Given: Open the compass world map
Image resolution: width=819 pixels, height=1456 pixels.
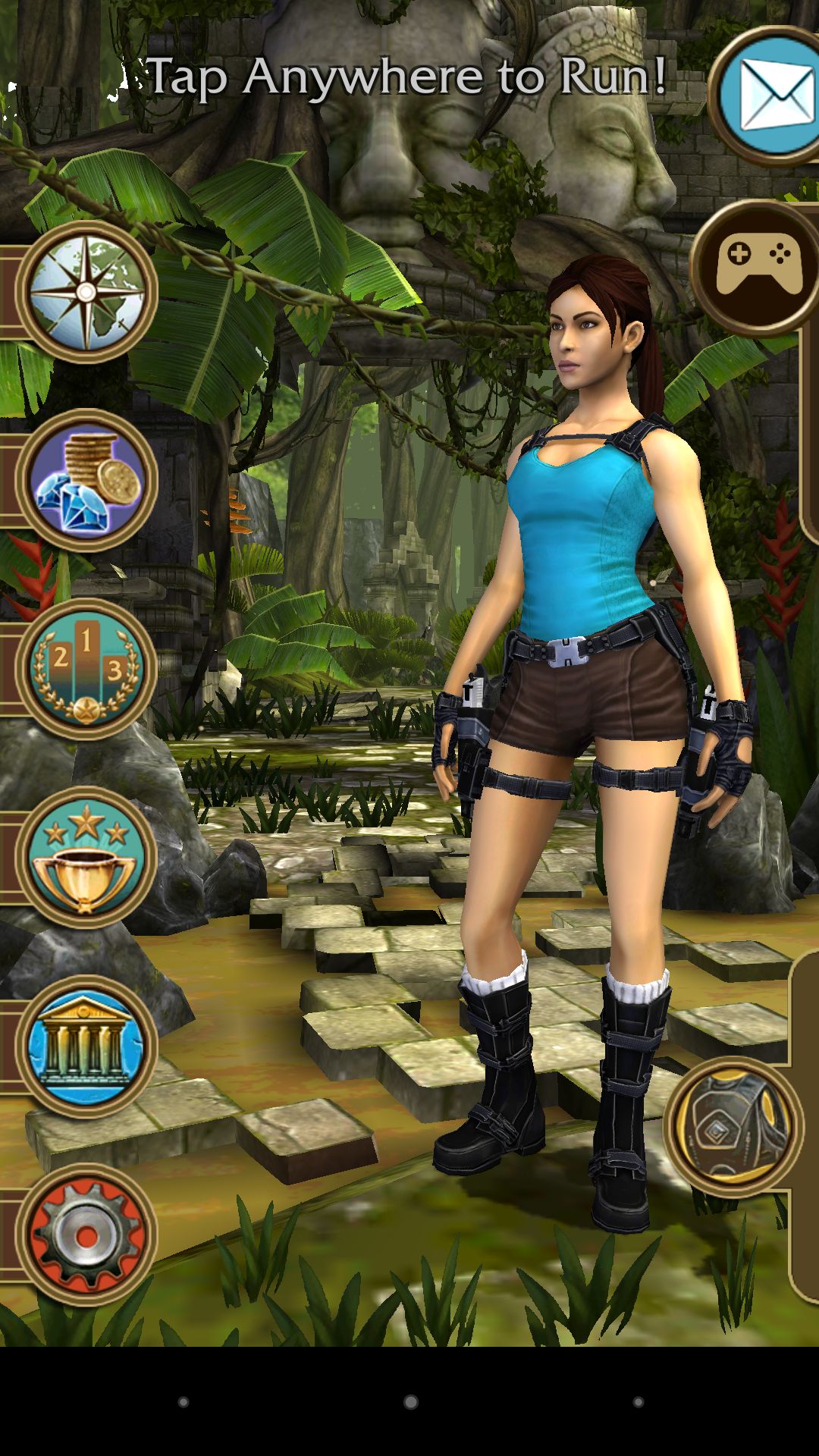Looking at the screenshot, I should tap(86, 292).
